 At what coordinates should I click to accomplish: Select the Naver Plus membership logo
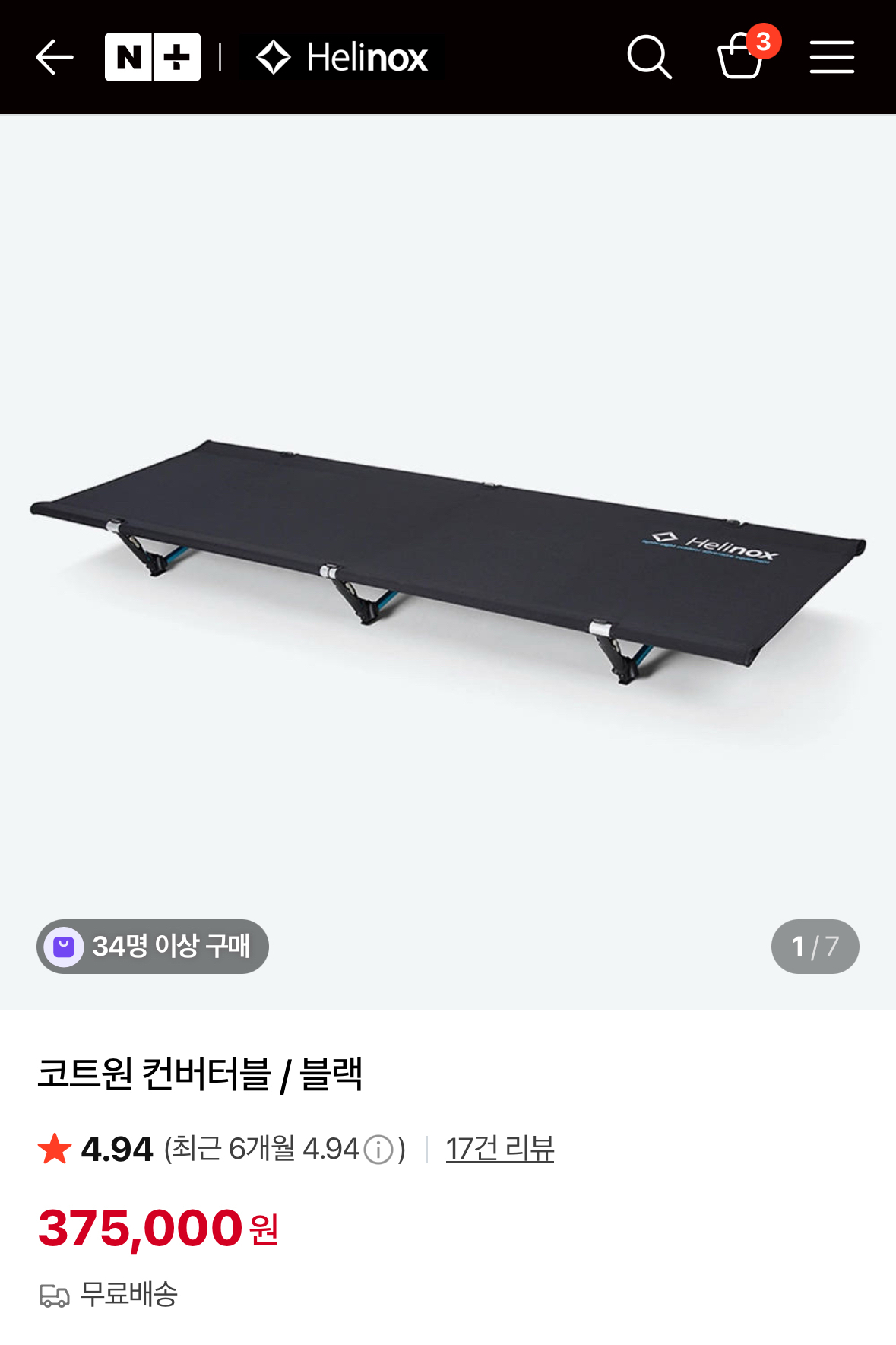(151, 56)
